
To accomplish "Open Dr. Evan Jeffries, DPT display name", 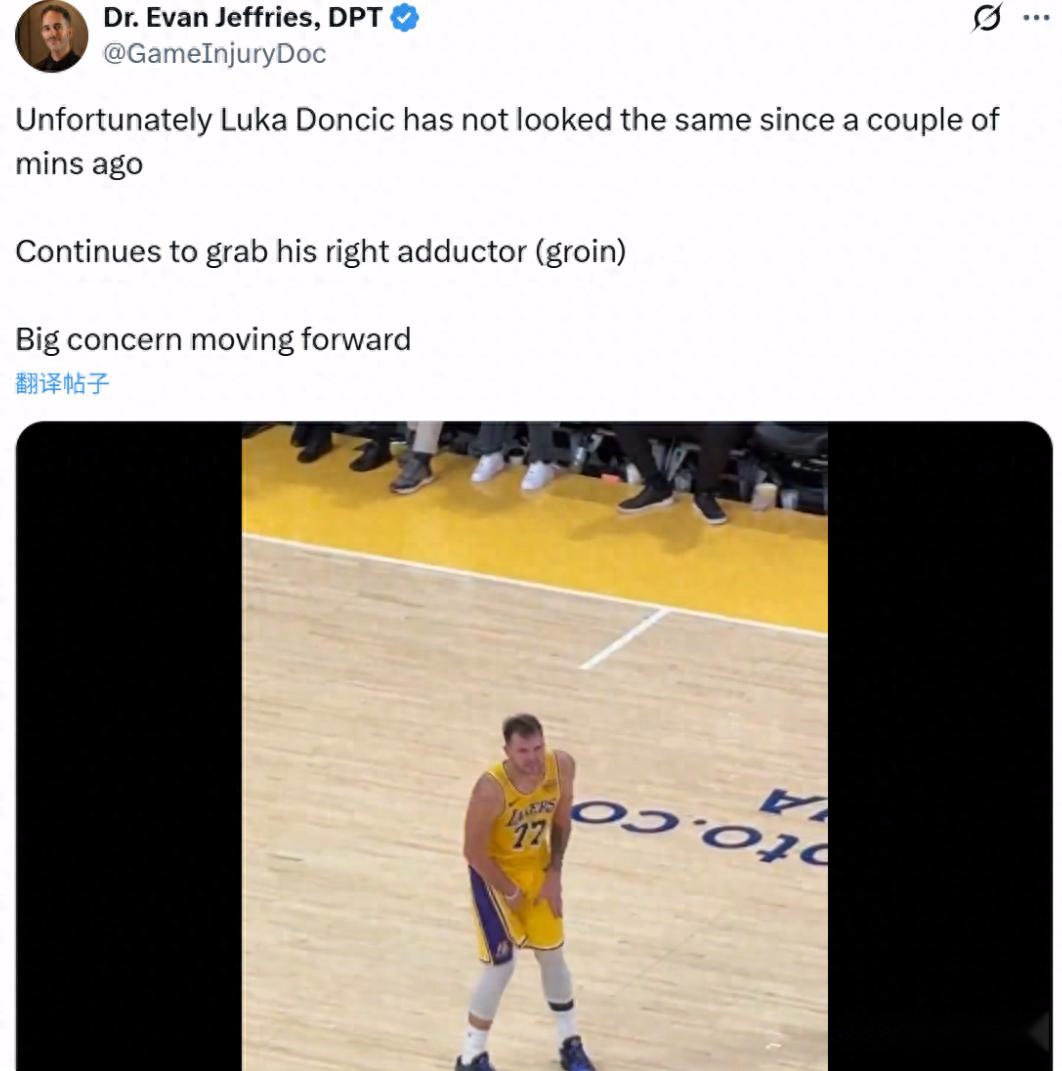I will tap(242, 18).
